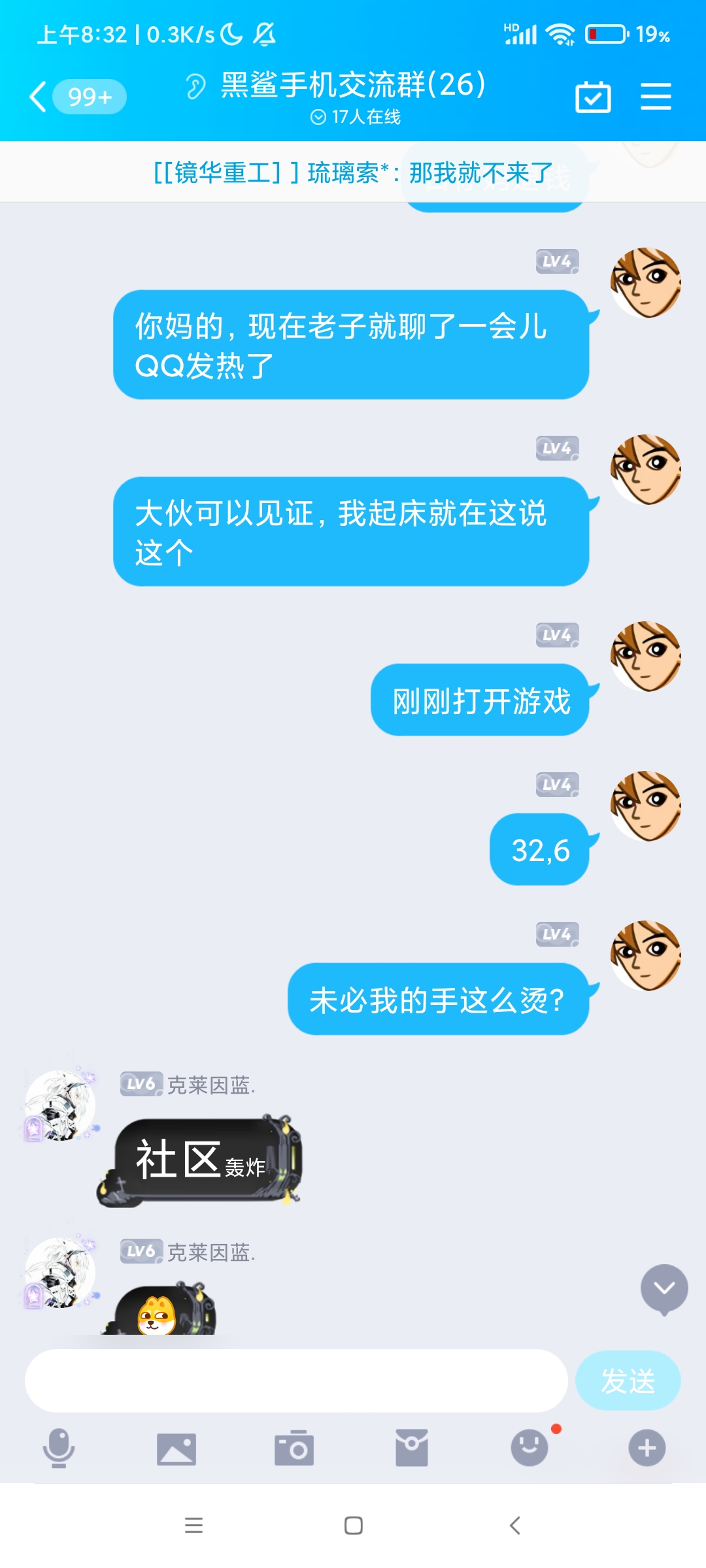
Task: Go to the home screen
Action: [x=353, y=1526]
